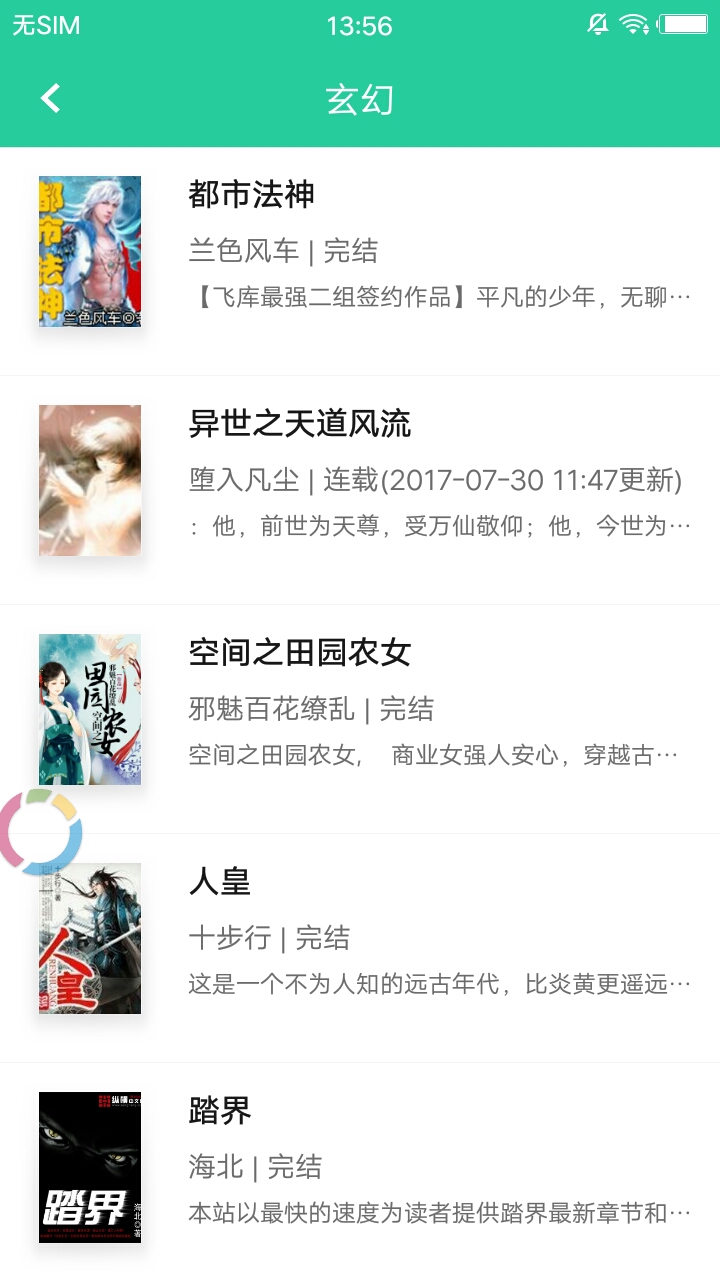Tap the clock showing 13:56

pos(358,25)
